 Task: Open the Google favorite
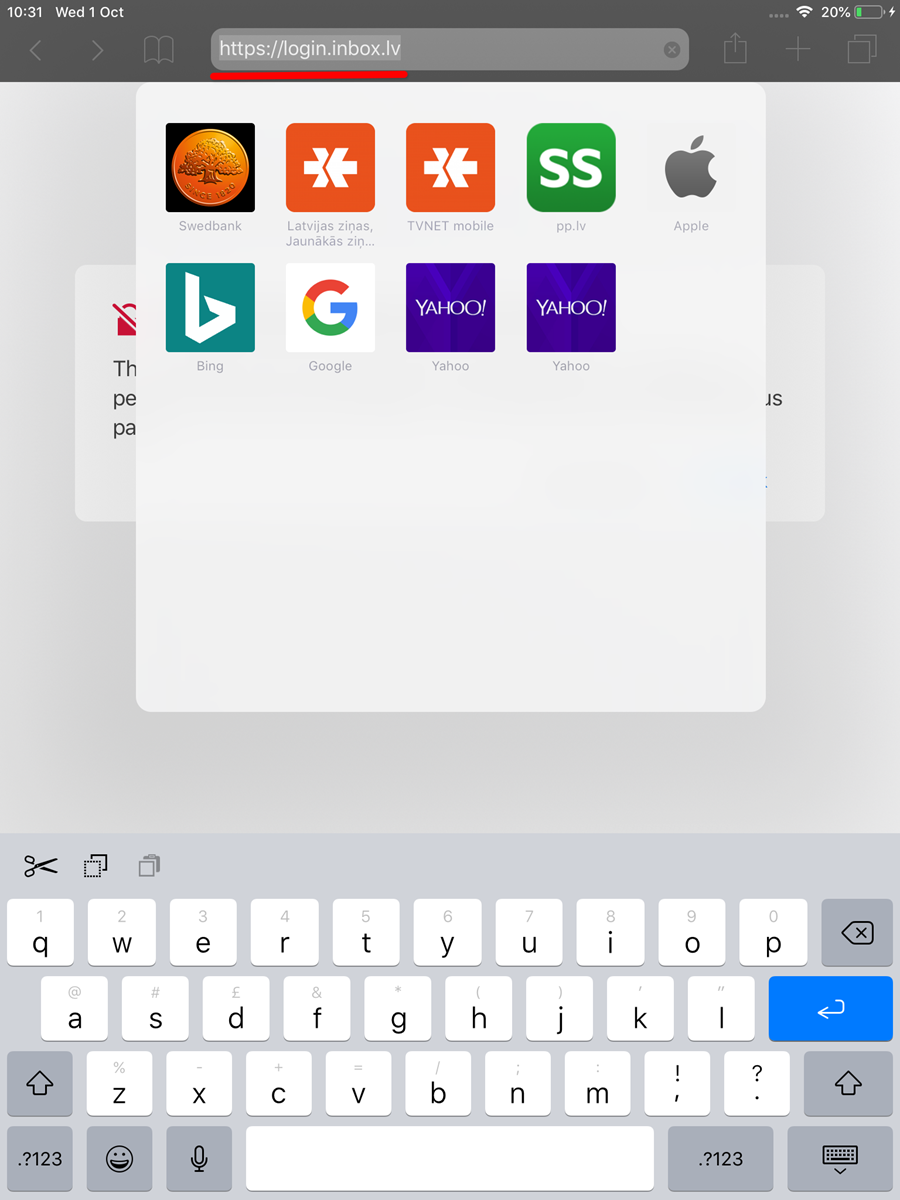pyautogui.click(x=330, y=308)
